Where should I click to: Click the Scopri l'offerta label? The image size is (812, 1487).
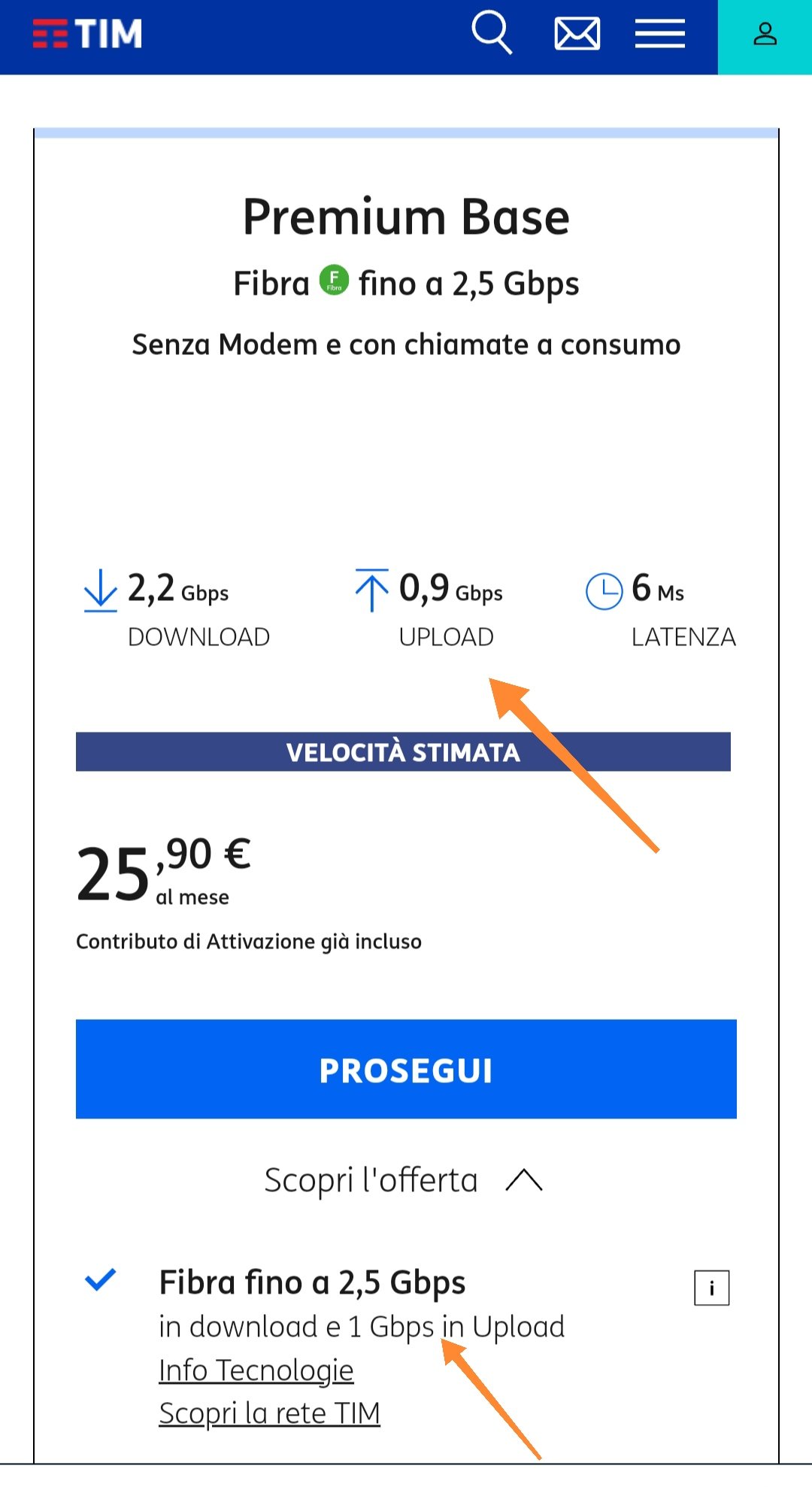pos(370,1179)
